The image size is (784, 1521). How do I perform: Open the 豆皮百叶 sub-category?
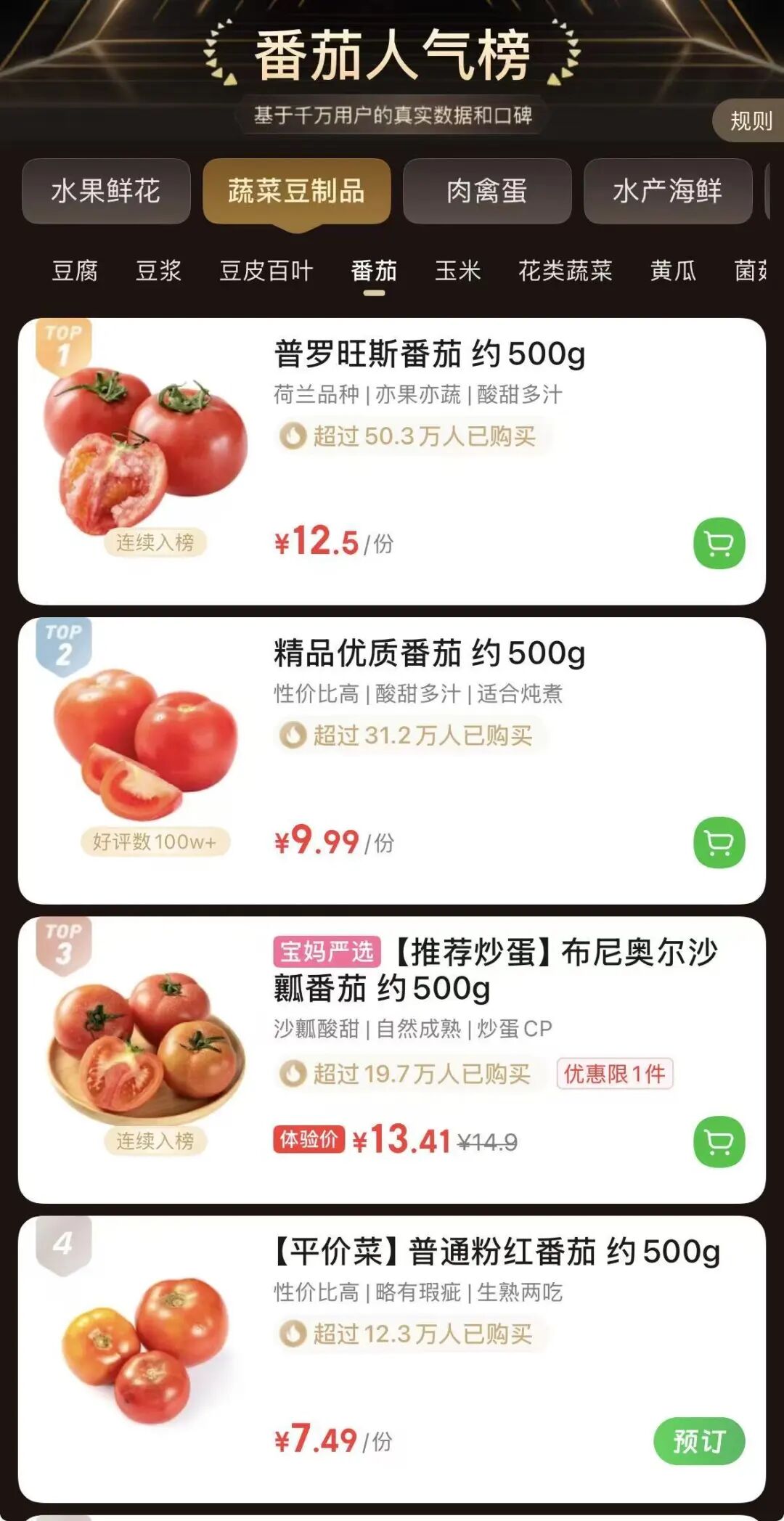266,271
